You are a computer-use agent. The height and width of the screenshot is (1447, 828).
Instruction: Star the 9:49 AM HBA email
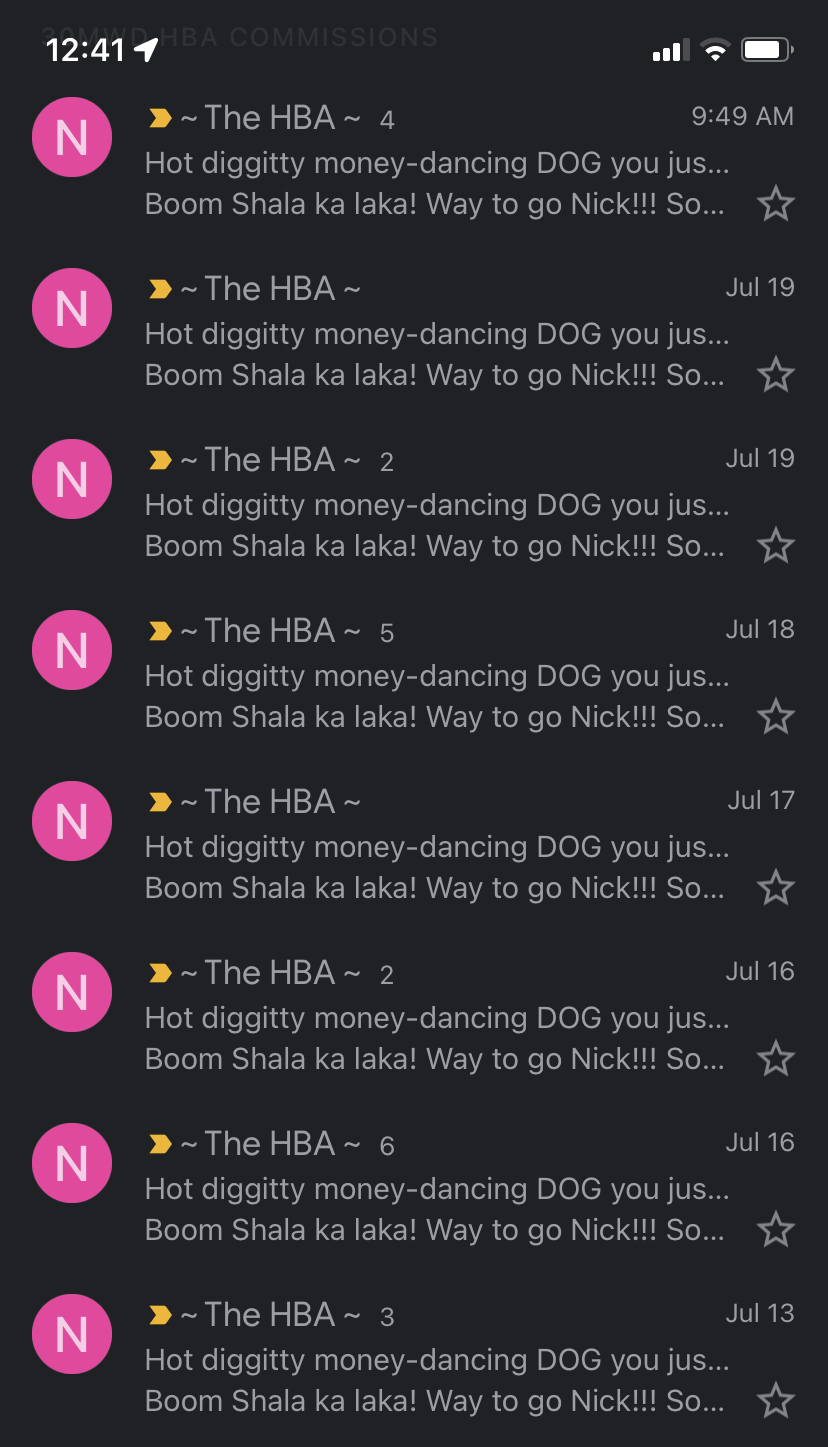coord(776,205)
